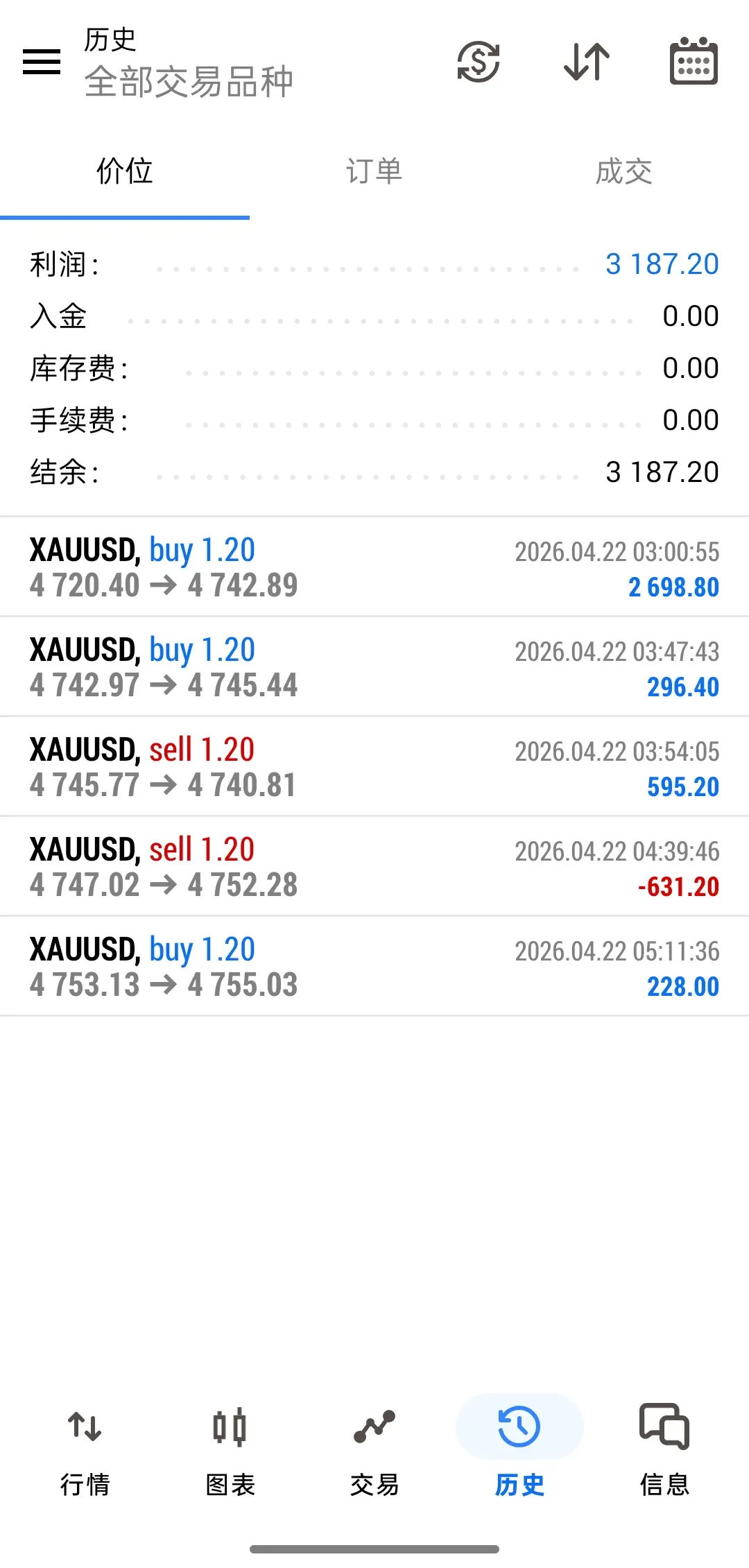Image resolution: width=749 pixels, height=1568 pixels.
Task: Open the calendar date range picker
Action: tap(694, 62)
